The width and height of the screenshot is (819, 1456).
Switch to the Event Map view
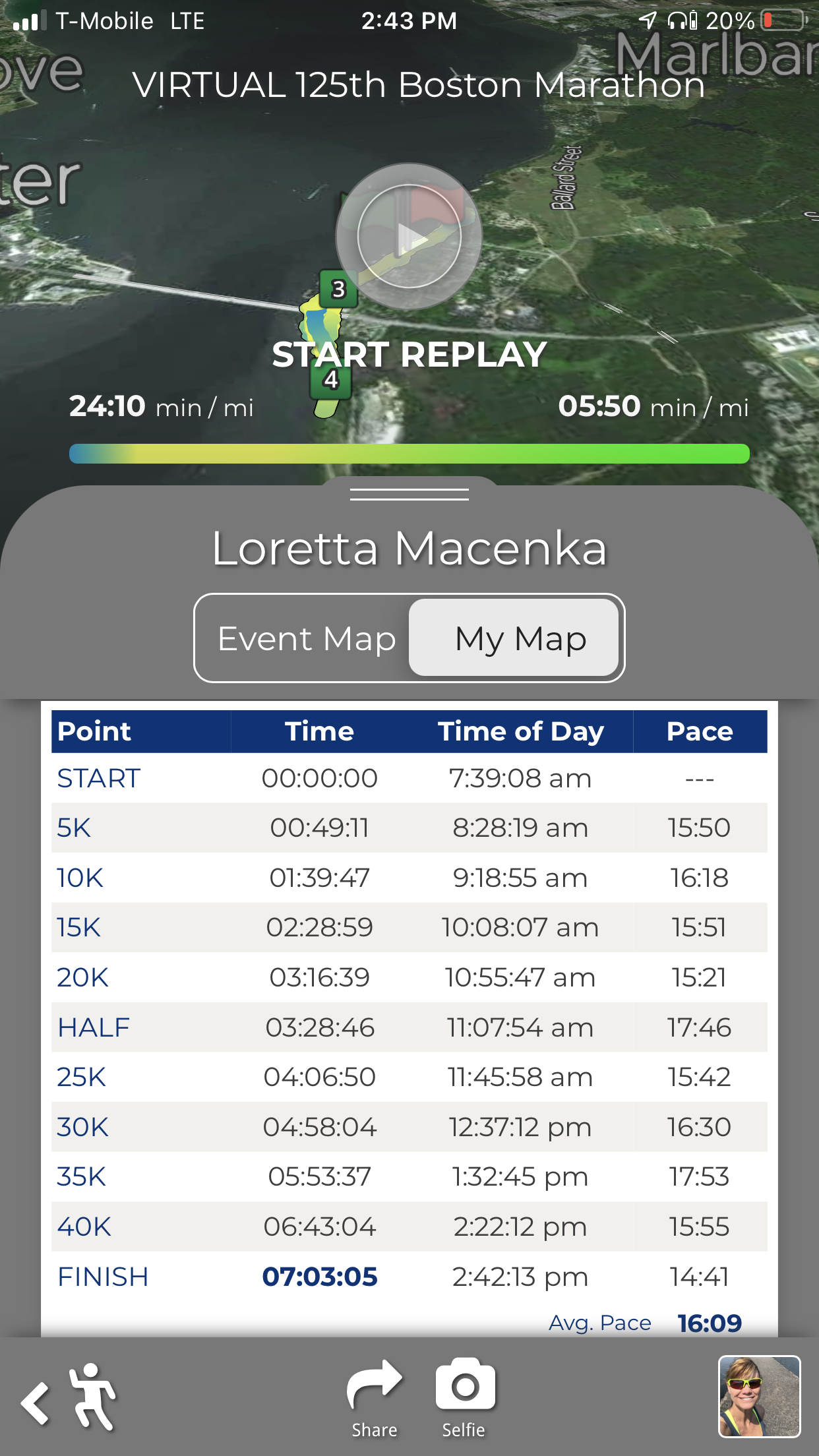(306, 638)
